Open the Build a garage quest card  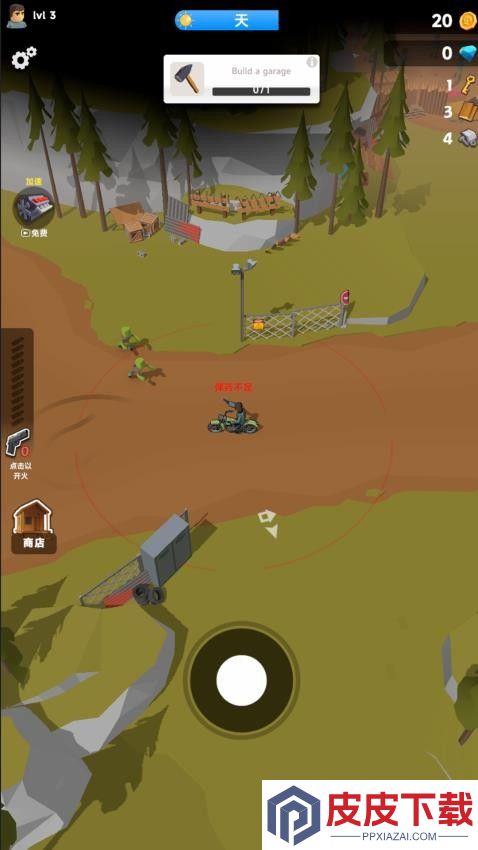242,79
